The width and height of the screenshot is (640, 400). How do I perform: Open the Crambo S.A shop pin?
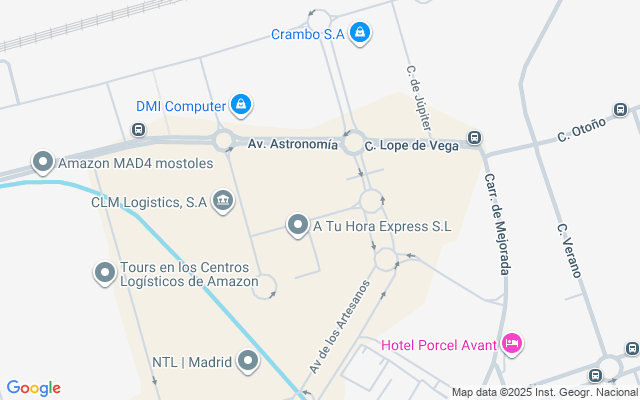coord(360,33)
